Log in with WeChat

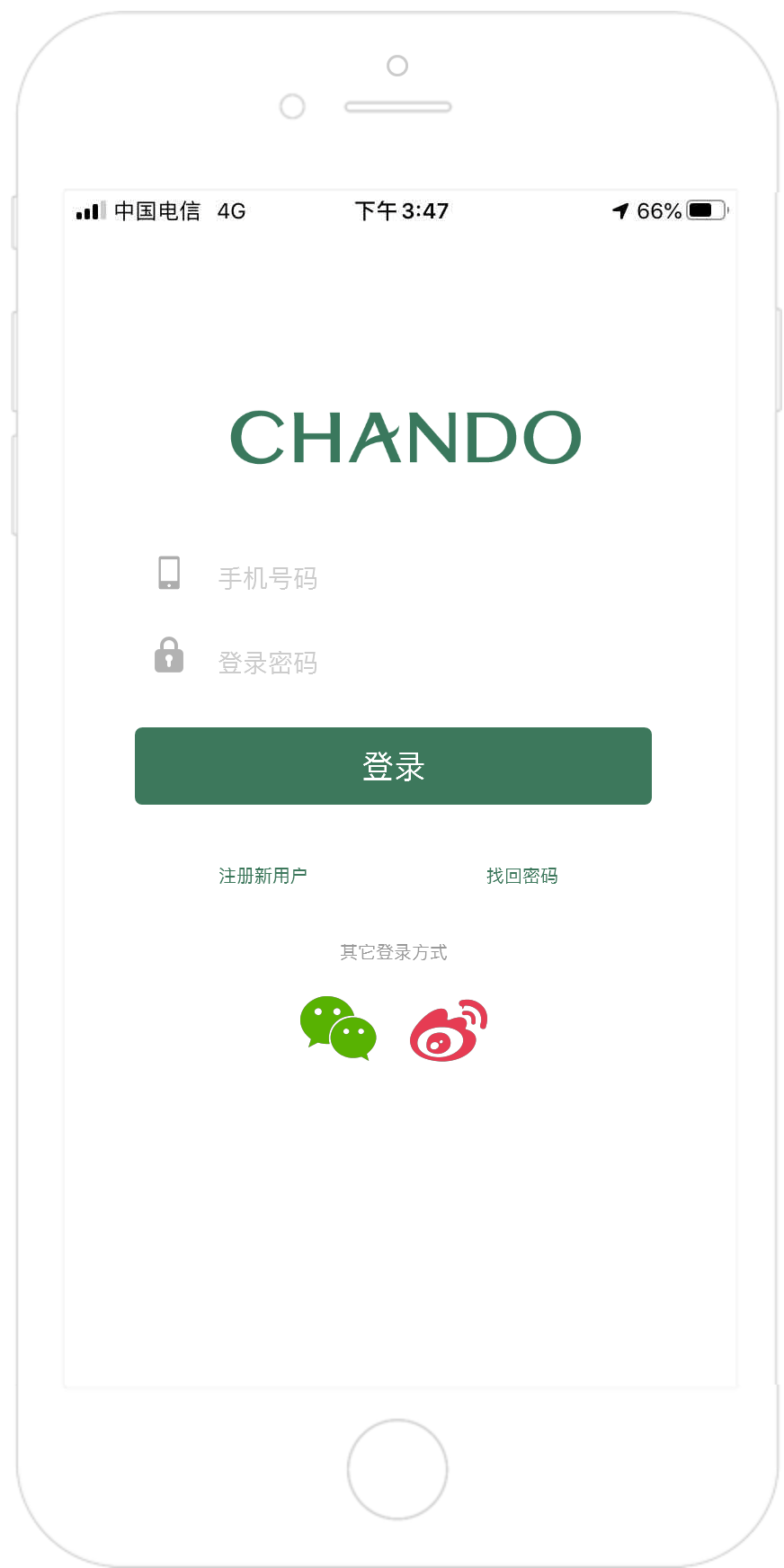click(x=338, y=1029)
